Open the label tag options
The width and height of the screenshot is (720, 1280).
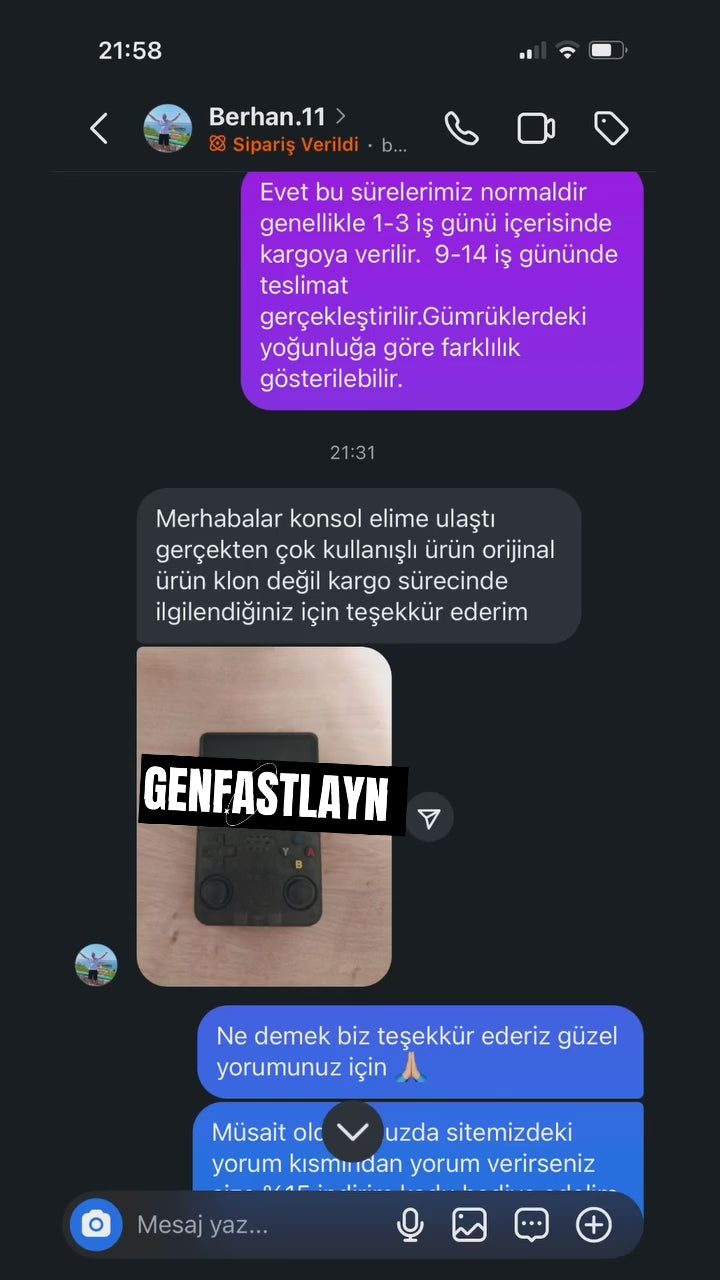point(610,129)
